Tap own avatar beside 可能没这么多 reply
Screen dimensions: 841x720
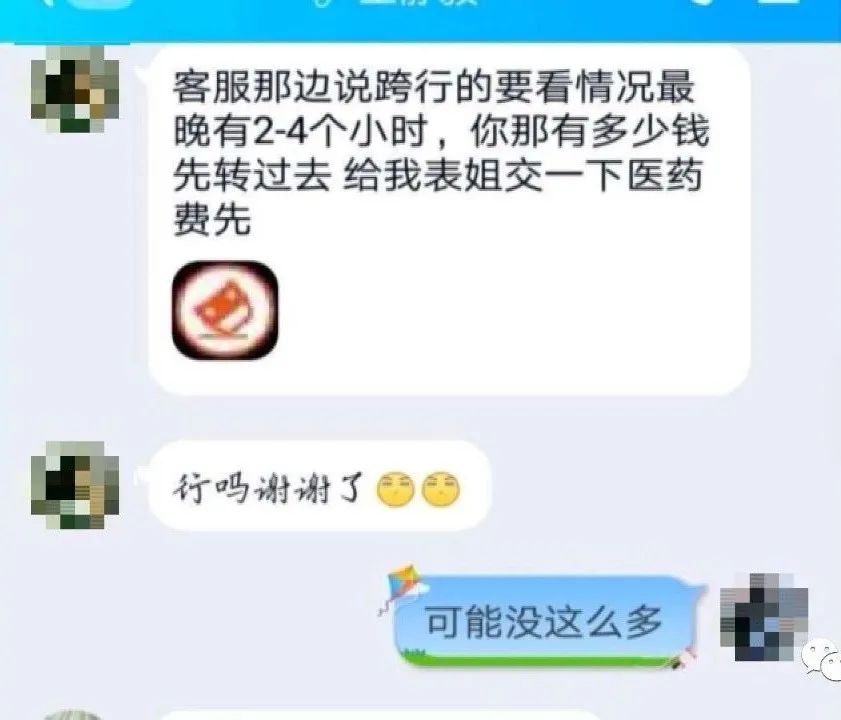(x=763, y=616)
